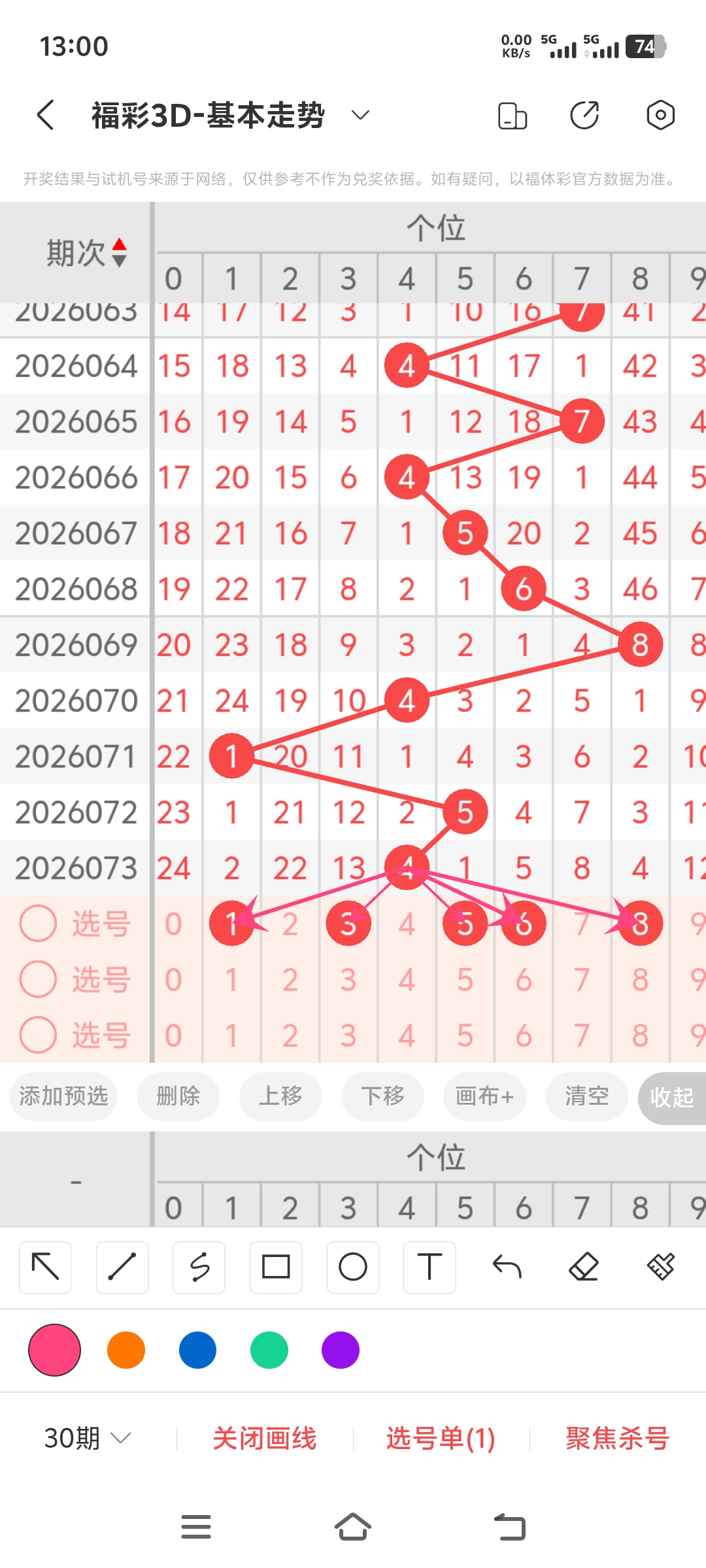Select the rectangle drawing tool

tap(276, 1266)
